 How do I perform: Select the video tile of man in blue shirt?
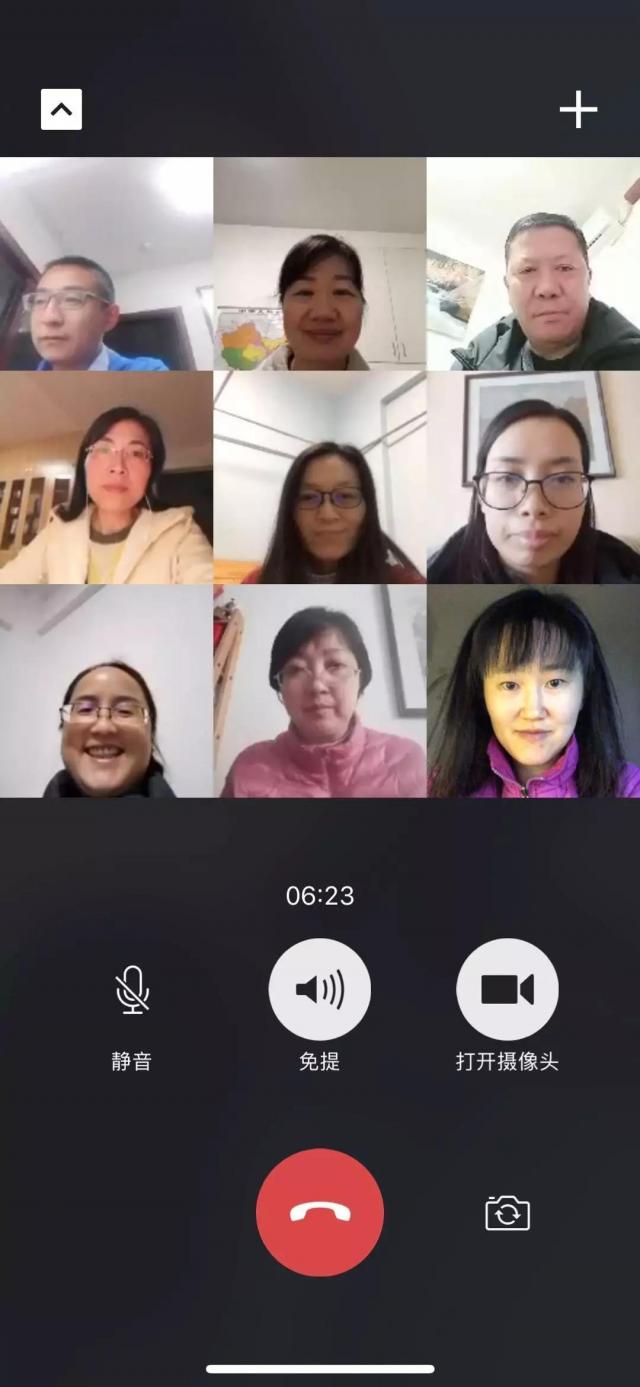106,264
